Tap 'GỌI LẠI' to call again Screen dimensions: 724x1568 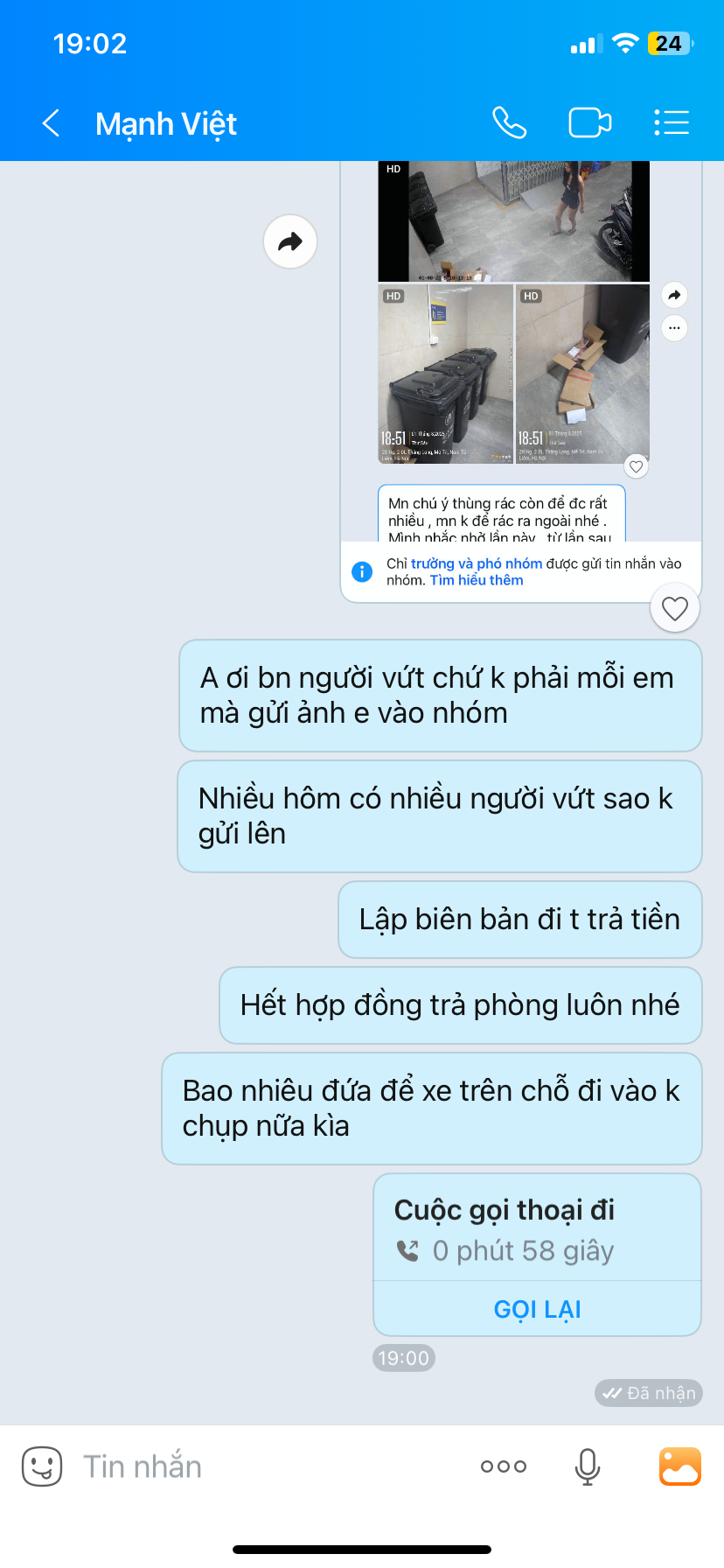(537, 1309)
